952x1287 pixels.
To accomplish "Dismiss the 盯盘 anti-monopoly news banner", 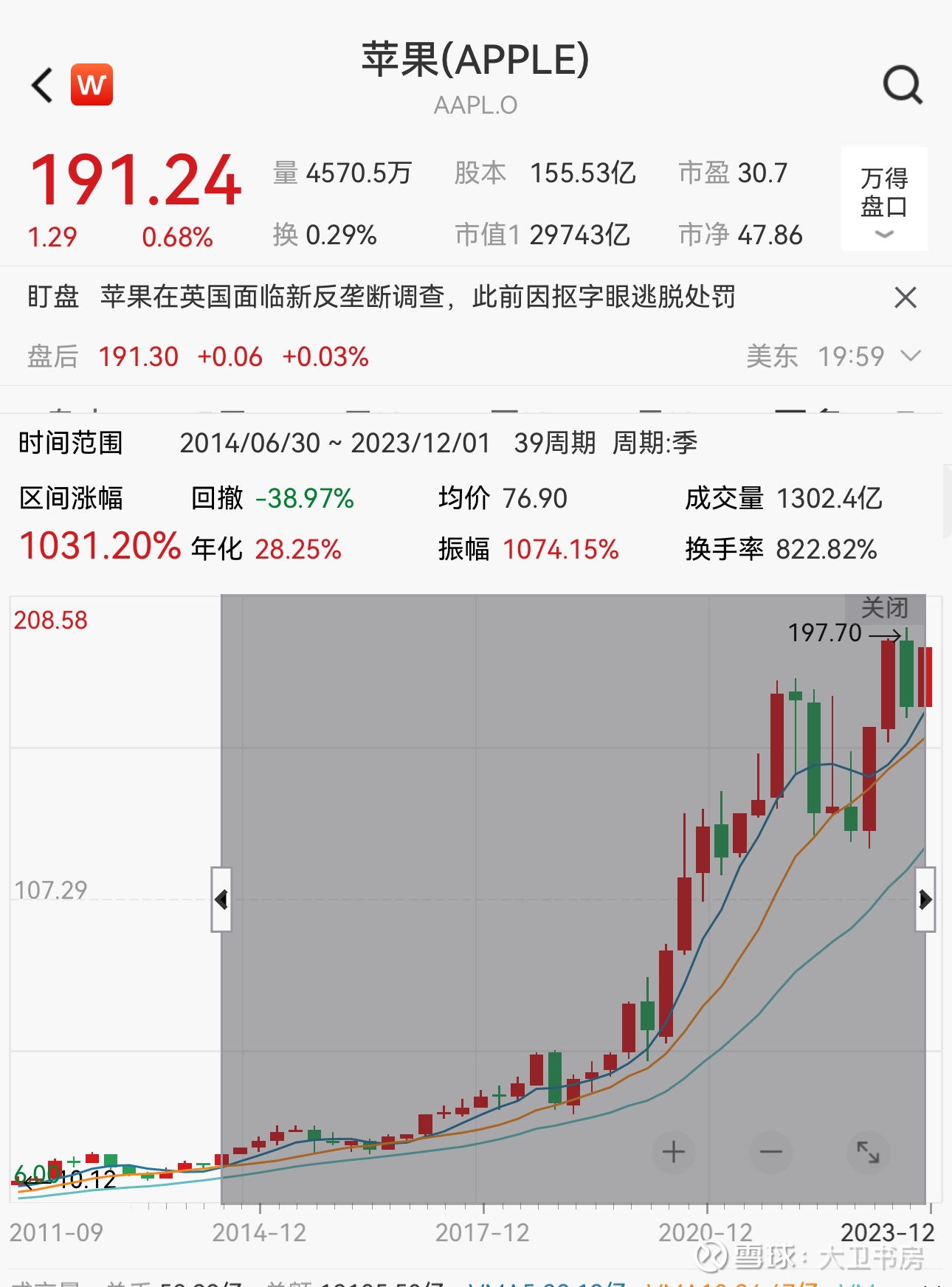I will click(x=906, y=297).
